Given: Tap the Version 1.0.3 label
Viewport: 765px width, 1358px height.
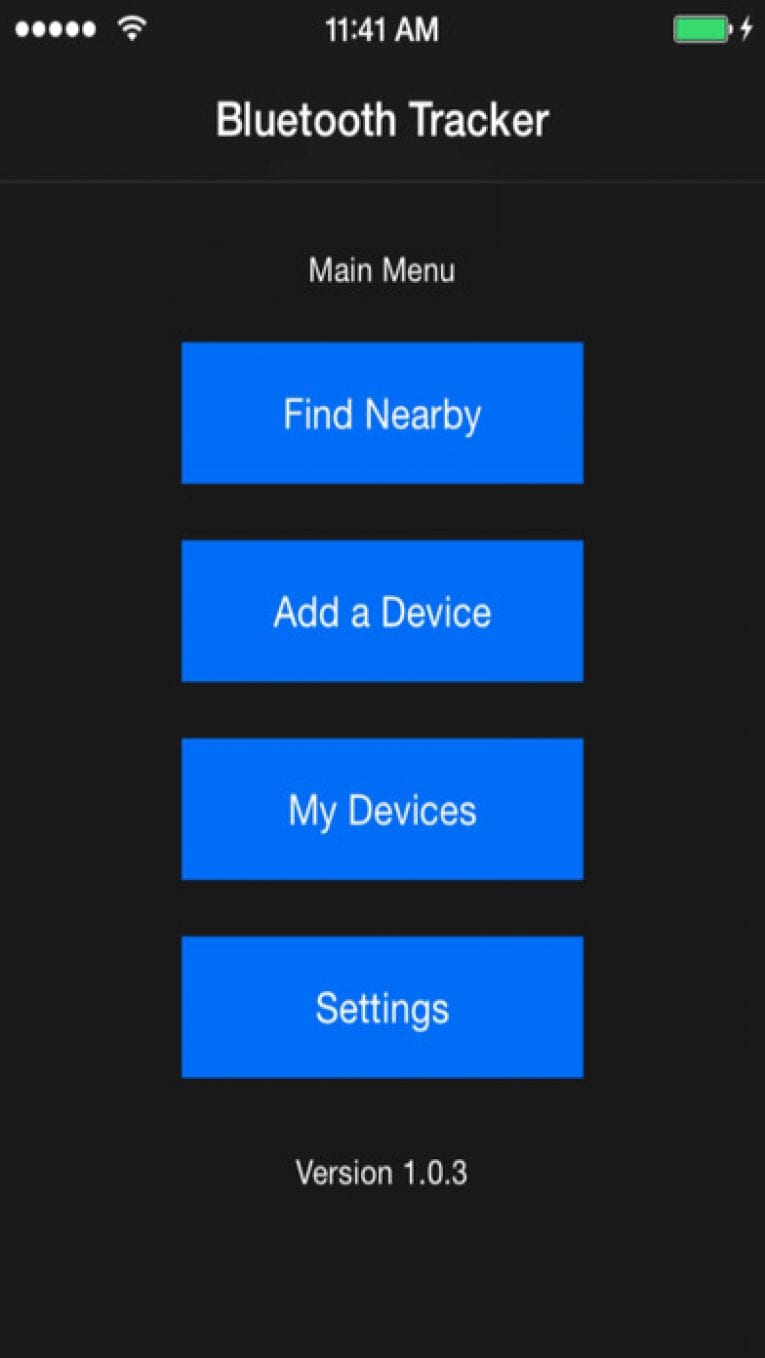Looking at the screenshot, I should (x=382, y=1172).
